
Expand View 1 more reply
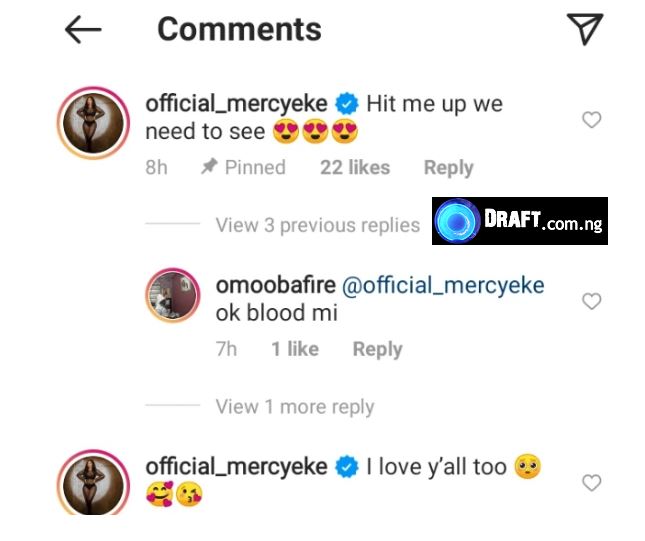295,406
